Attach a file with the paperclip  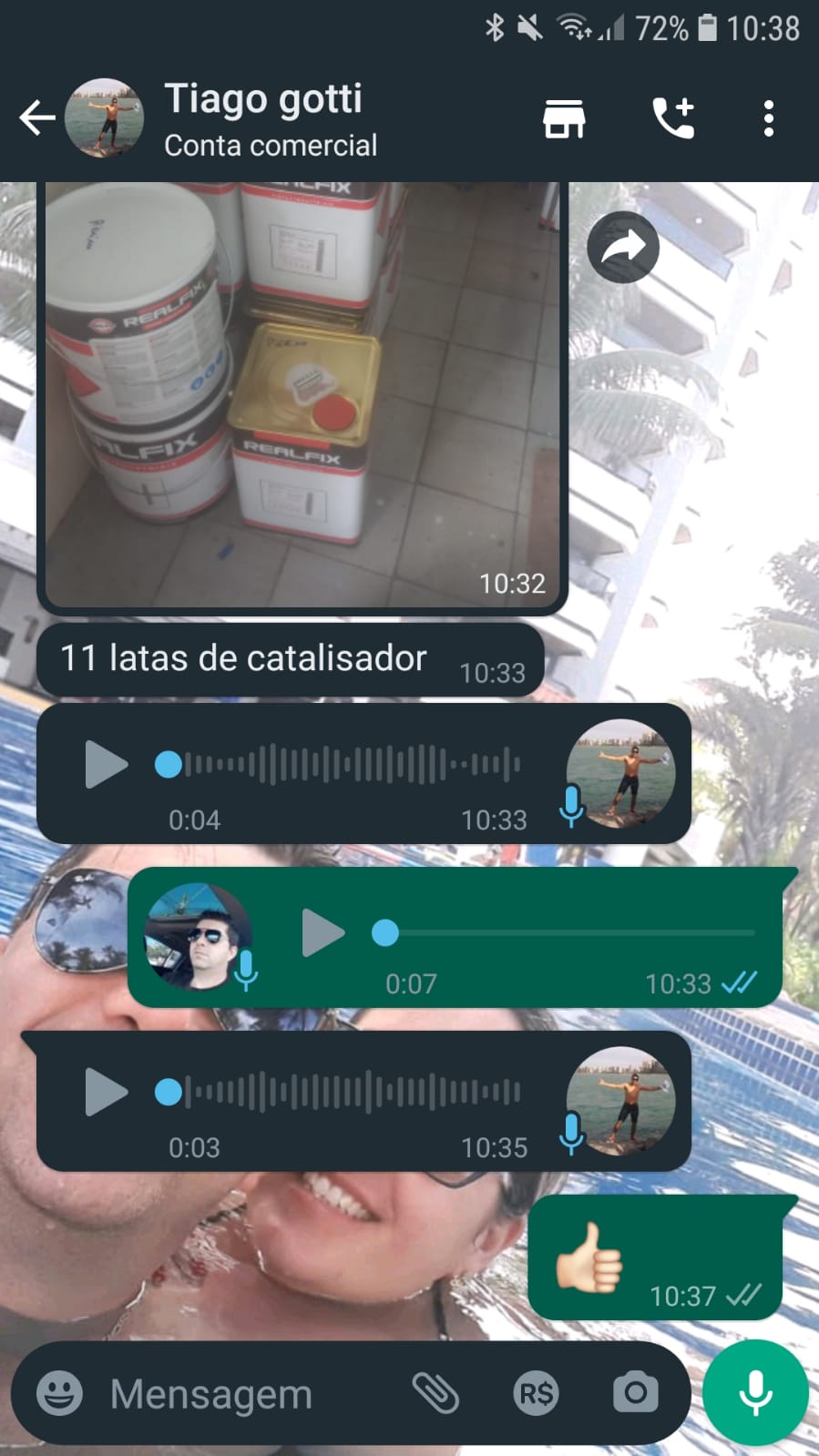435,1393
